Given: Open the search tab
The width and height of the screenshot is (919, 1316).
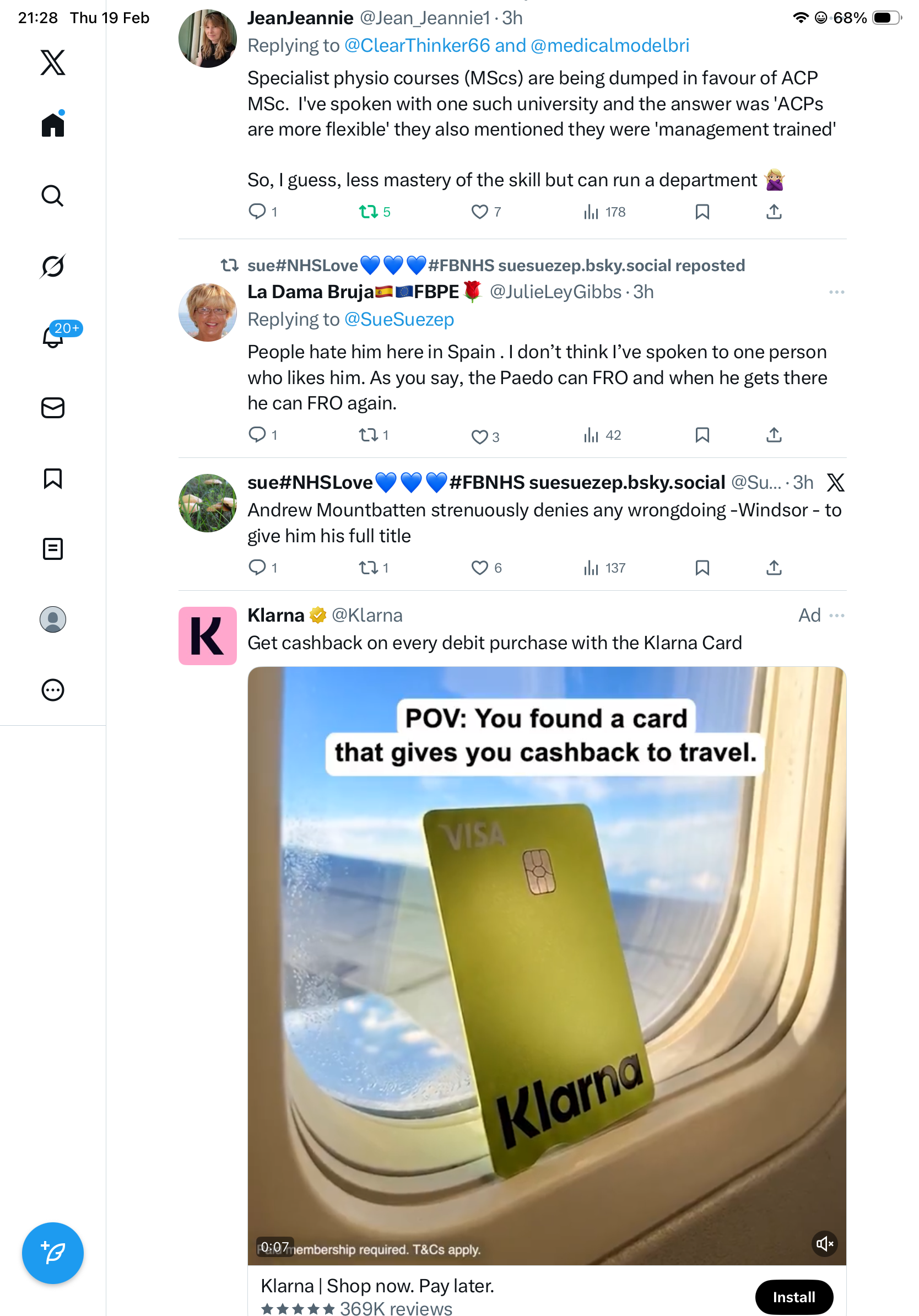Looking at the screenshot, I should (53, 196).
